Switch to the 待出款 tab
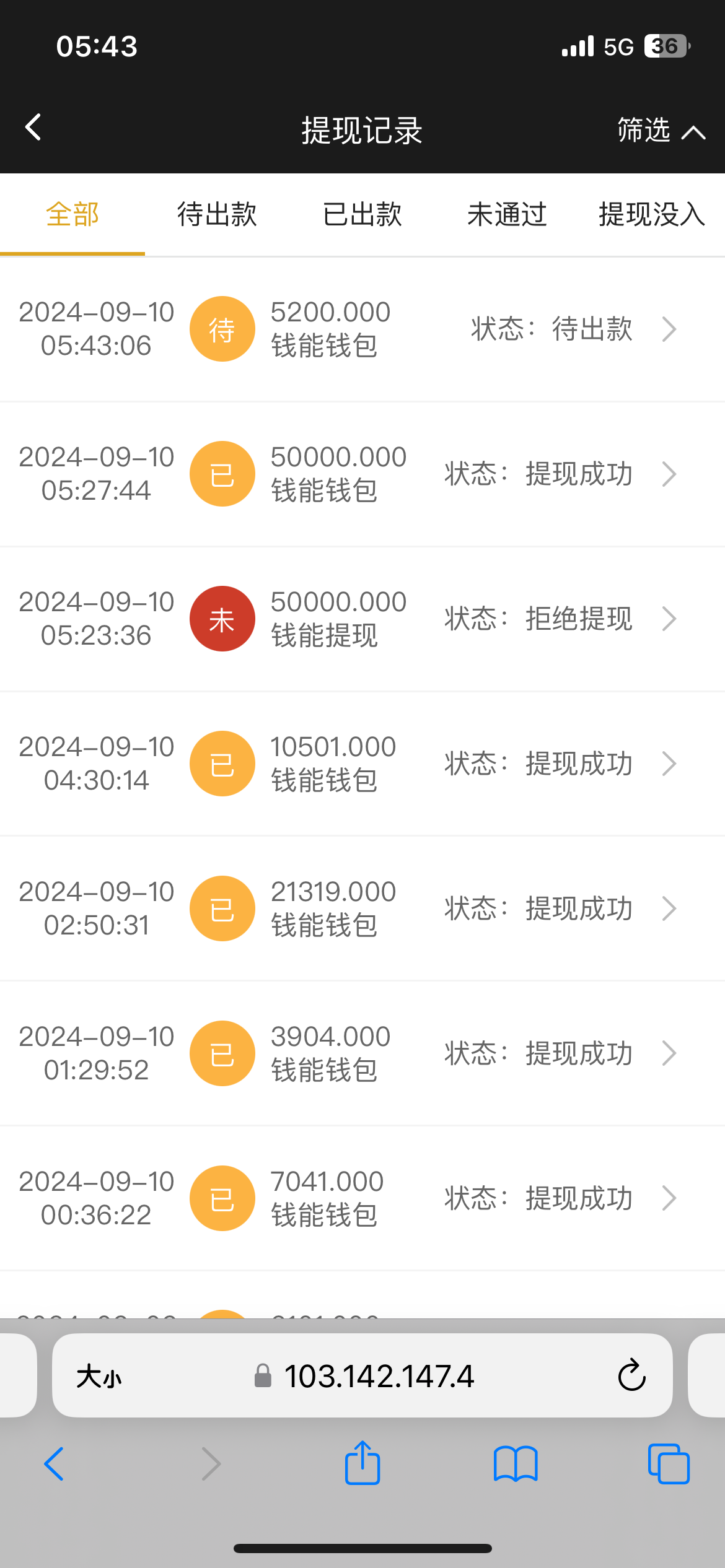Viewport: 725px width, 1568px height. point(217,215)
